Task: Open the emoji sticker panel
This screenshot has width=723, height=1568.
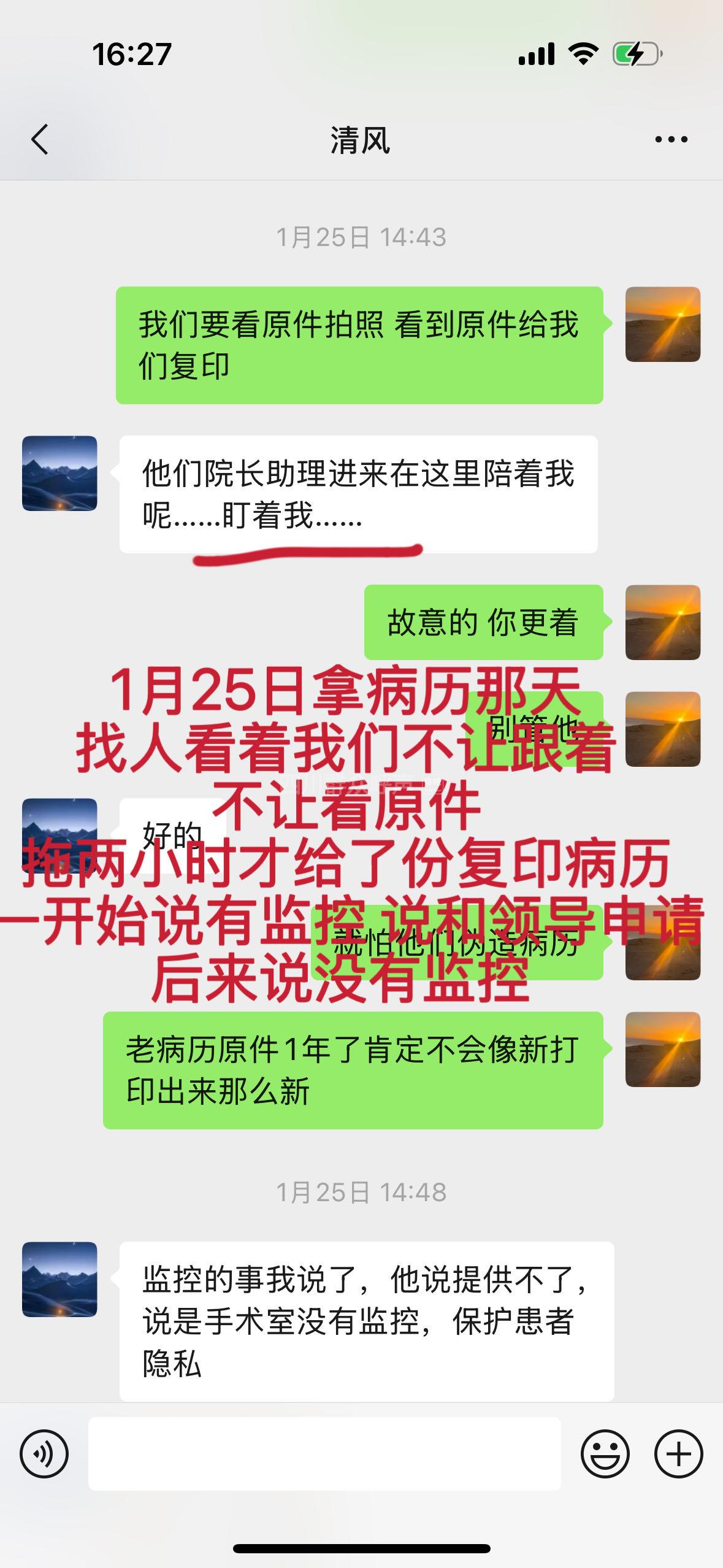Action: pos(605,1454)
